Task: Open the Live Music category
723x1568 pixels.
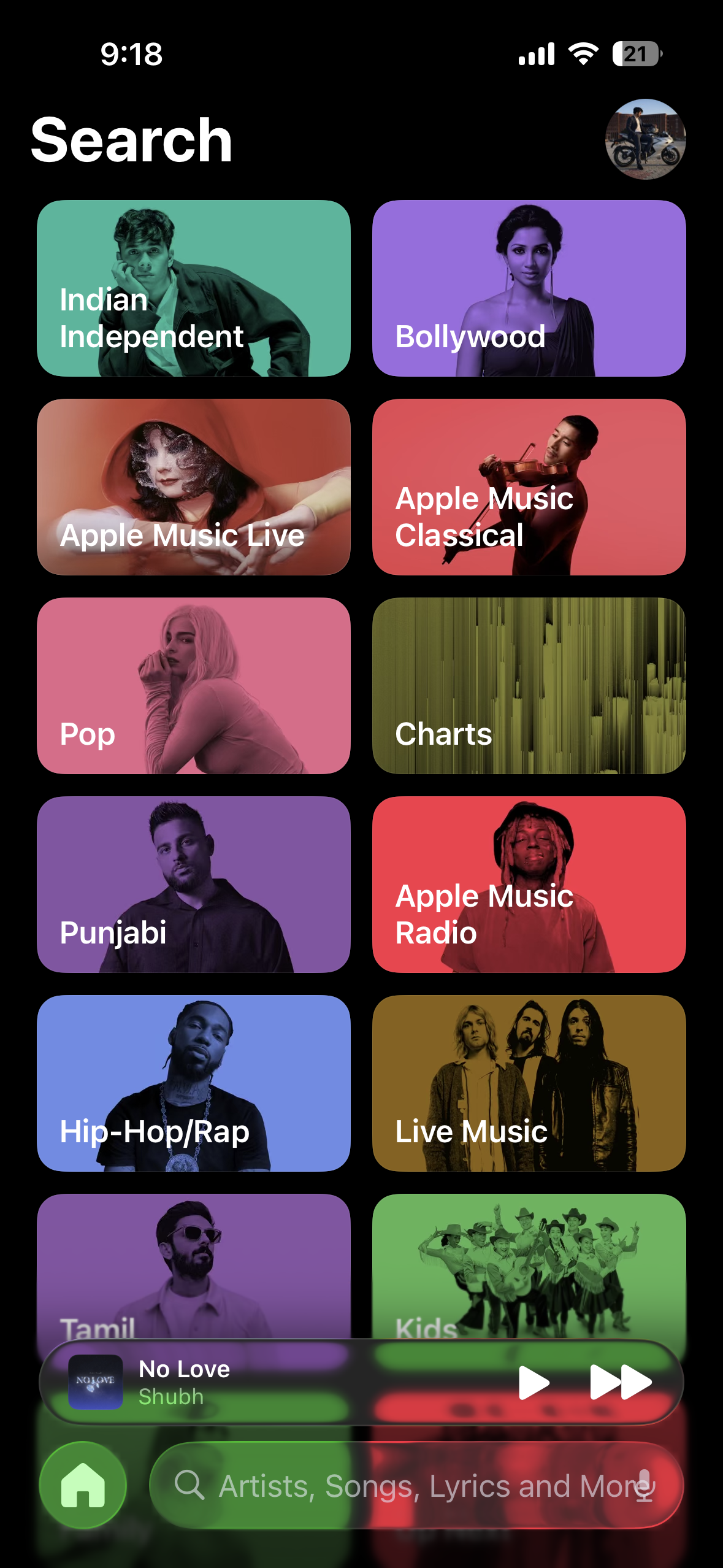Action: 529,1083
